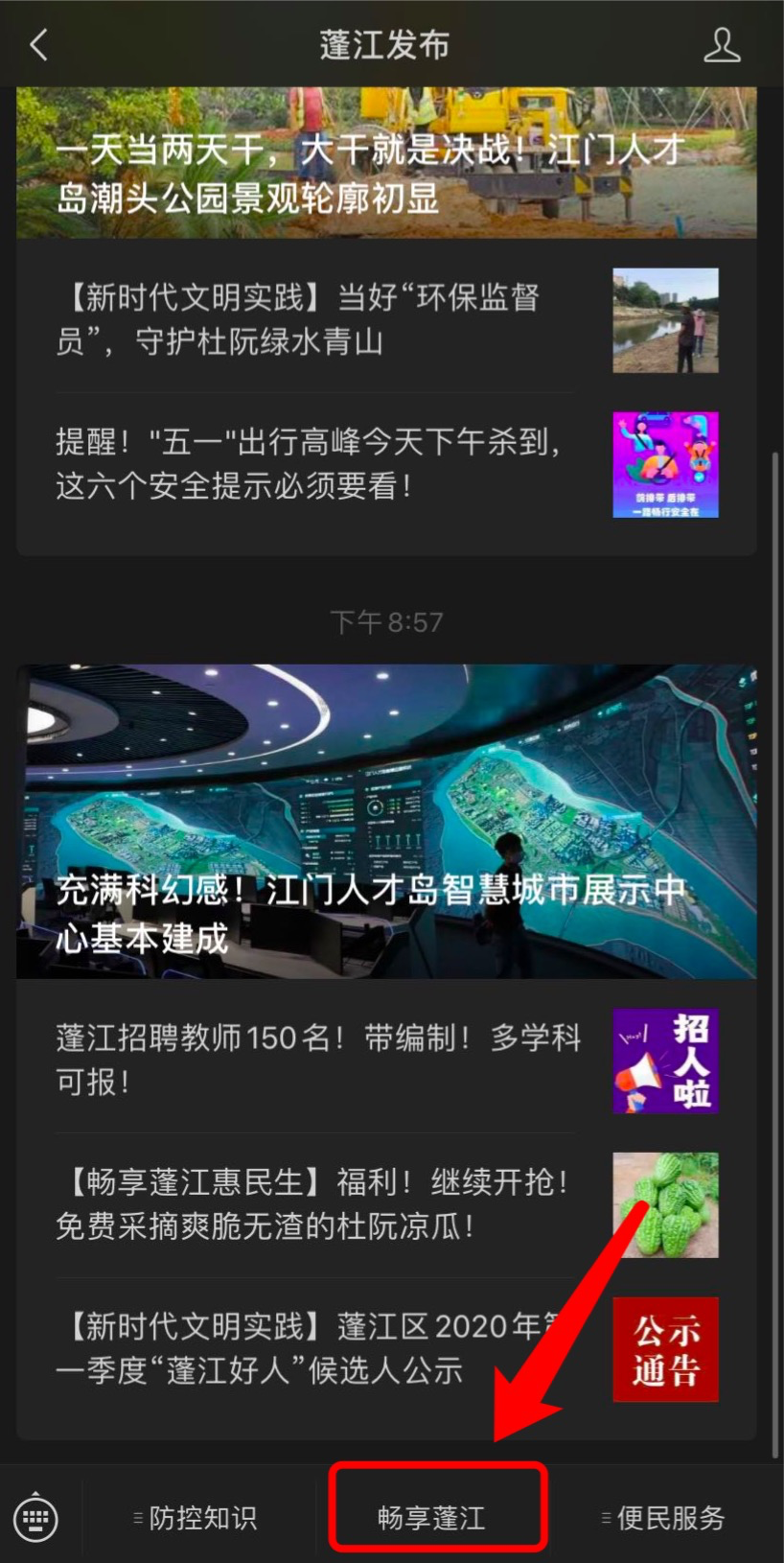Go back from 蓬江发布
Screen dimensions: 784x1563
pyautogui.click(x=39, y=44)
